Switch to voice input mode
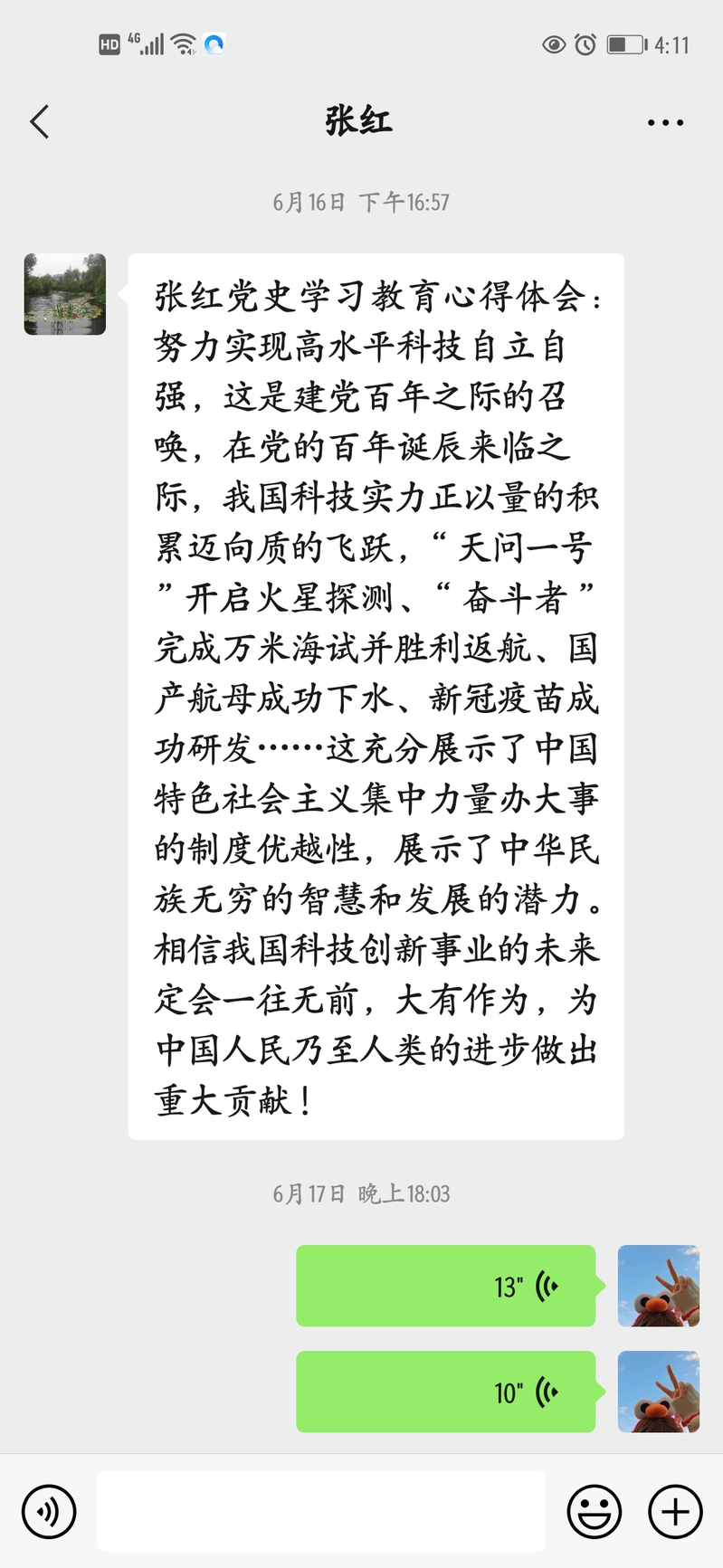The height and width of the screenshot is (1568, 723). pos(49,1511)
